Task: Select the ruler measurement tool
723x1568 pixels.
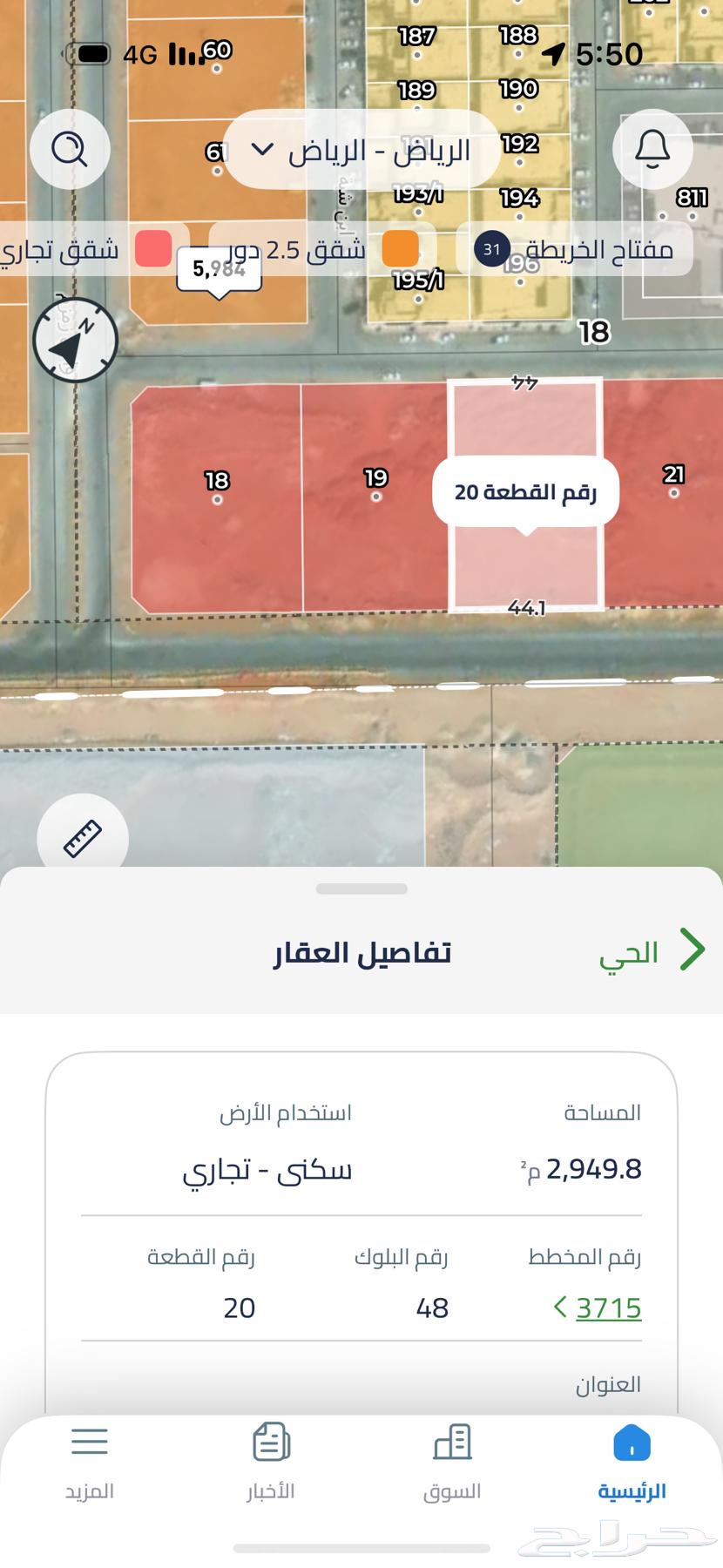Action: click(83, 836)
